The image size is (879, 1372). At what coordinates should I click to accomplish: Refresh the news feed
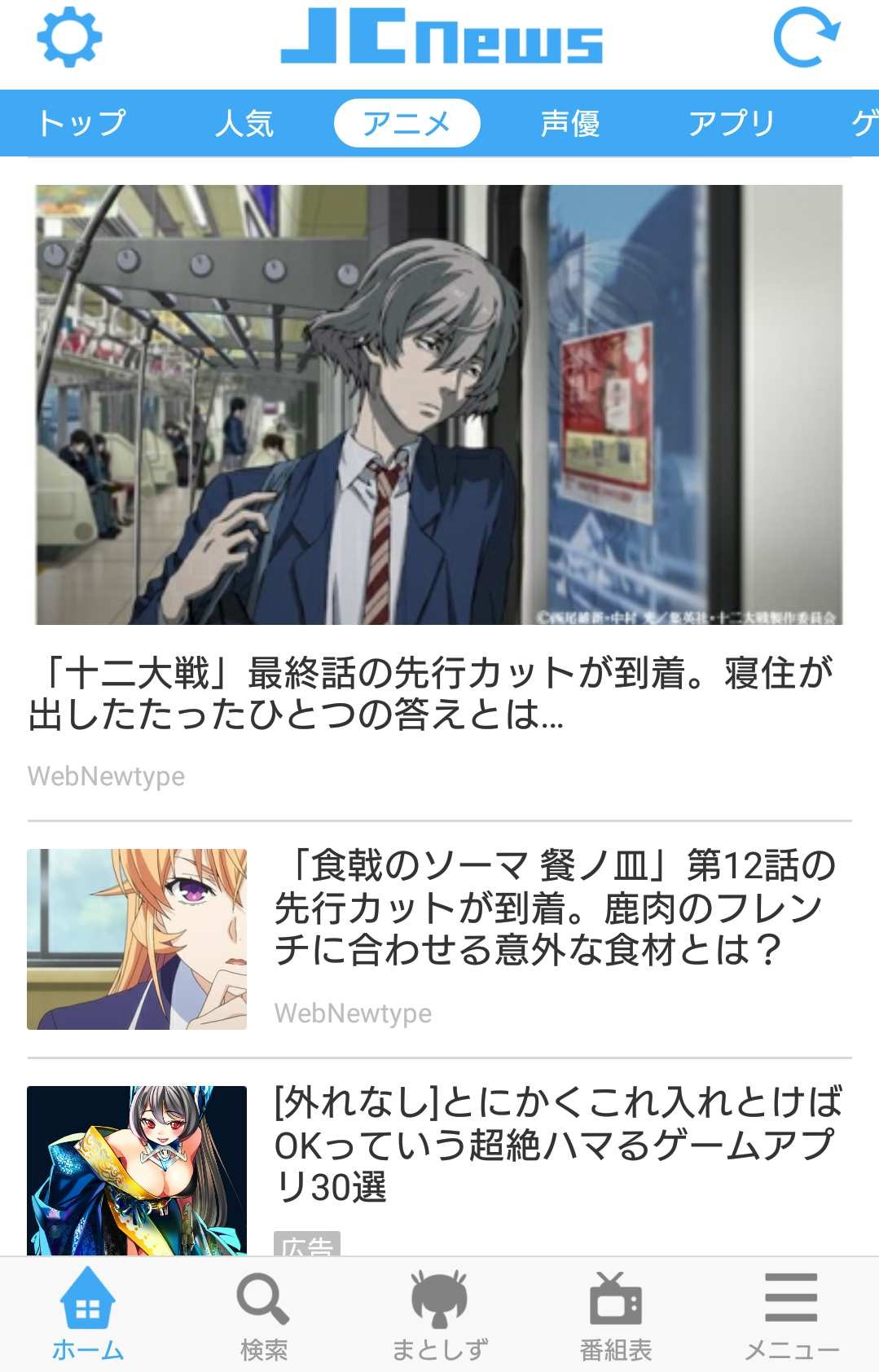[x=806, y=37]
